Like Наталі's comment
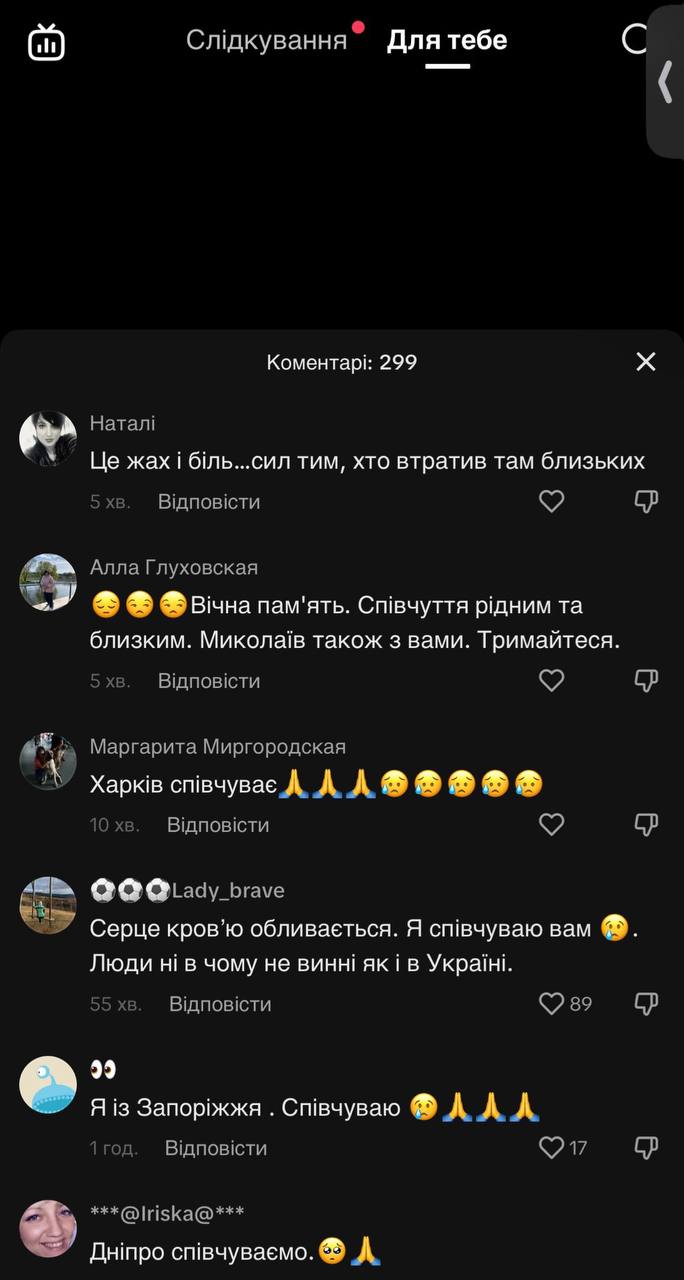The height and width of the screenshot is (1280, 684). 552,502
